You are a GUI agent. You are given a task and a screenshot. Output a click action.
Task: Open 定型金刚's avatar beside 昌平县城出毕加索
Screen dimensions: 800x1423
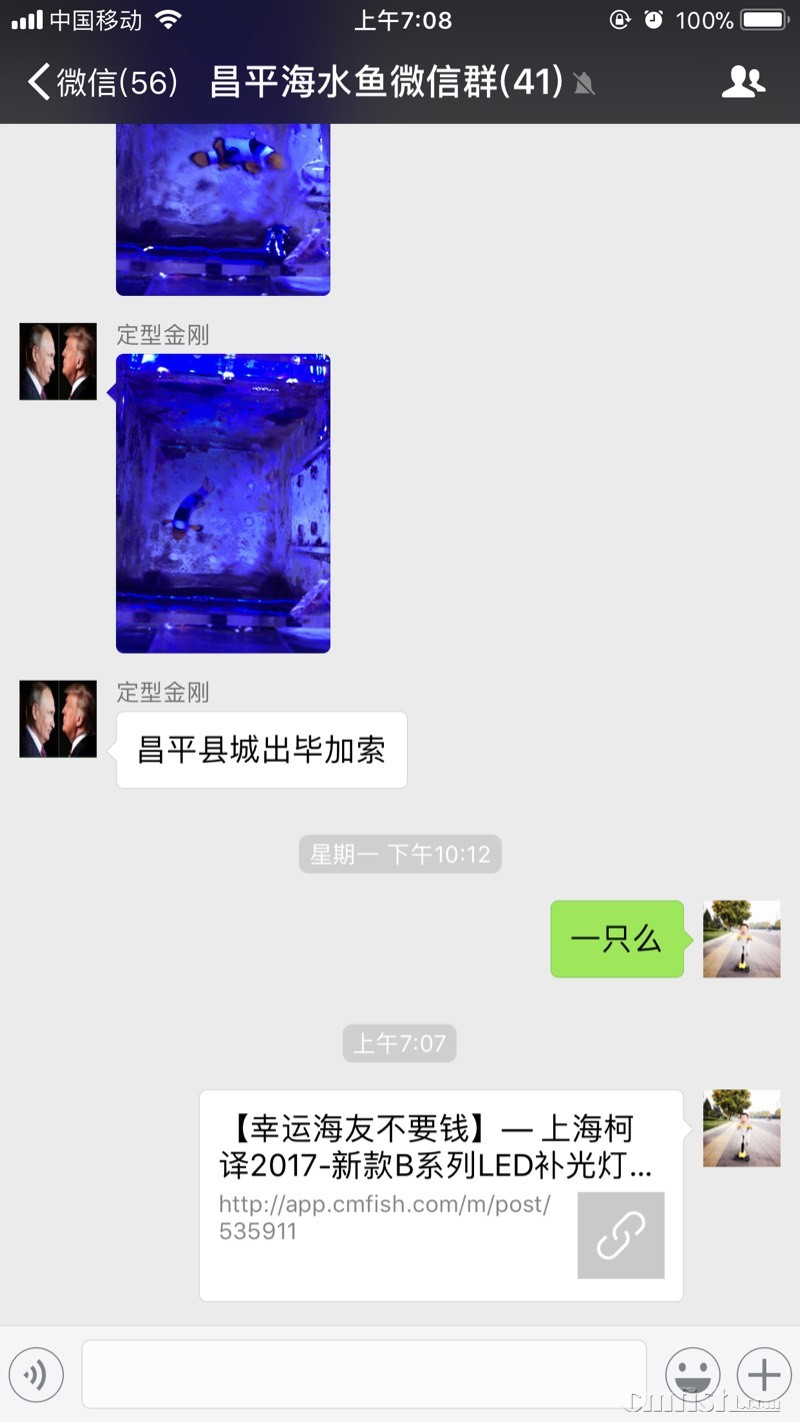[x=58, y=719]
